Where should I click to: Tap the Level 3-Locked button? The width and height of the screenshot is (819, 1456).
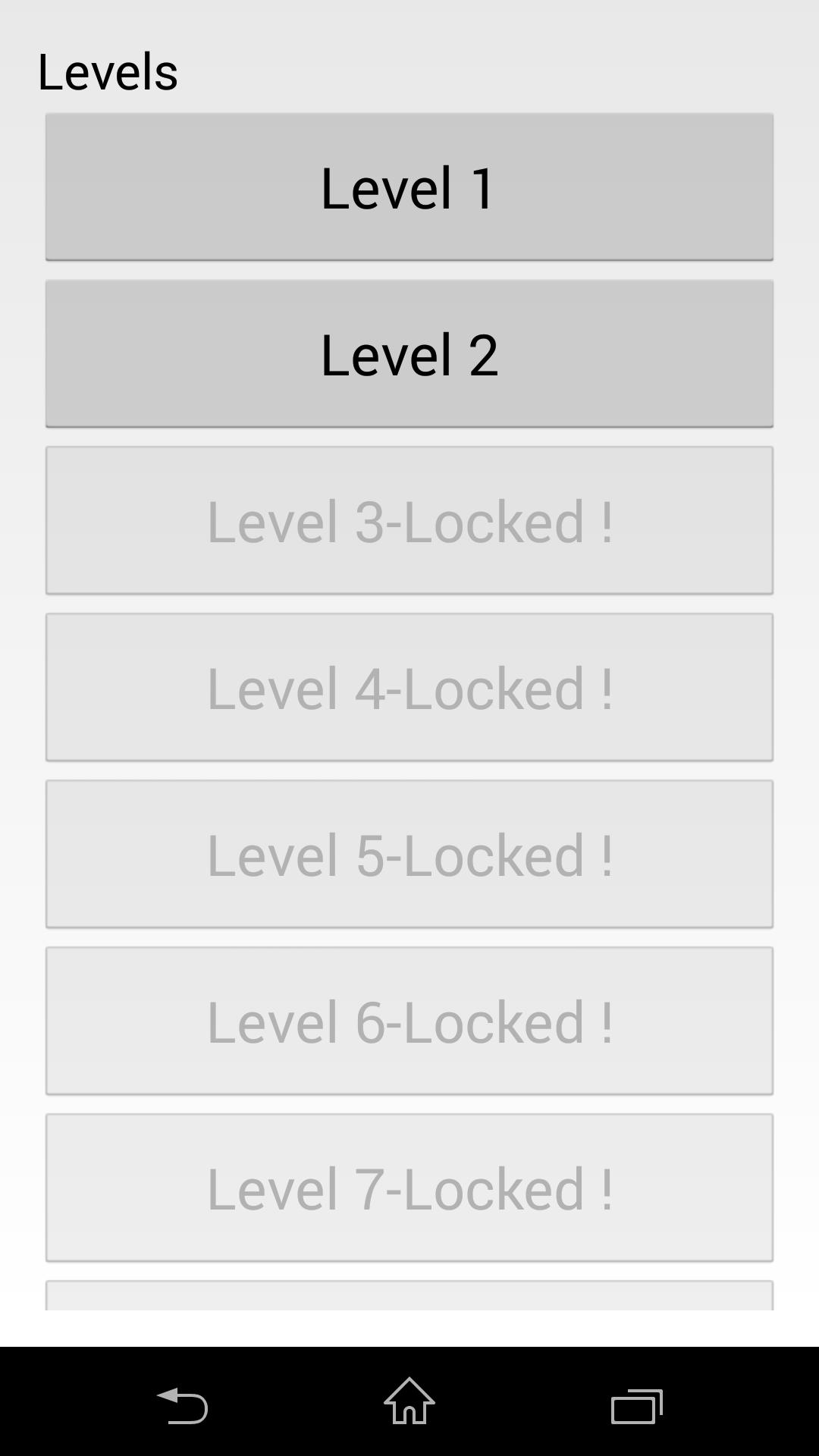[409, 520]
